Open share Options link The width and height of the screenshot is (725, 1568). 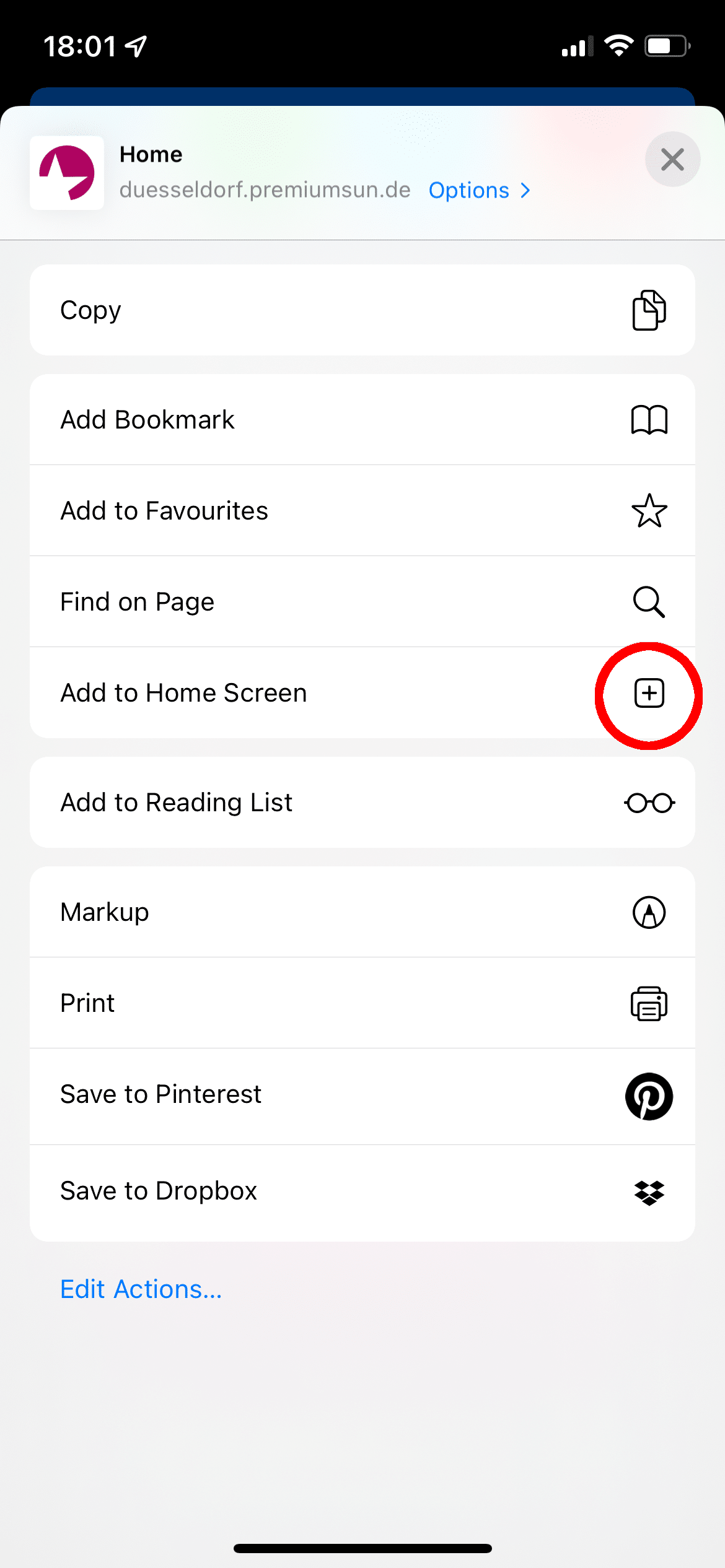pyautogui.click(x=479, y=190)
